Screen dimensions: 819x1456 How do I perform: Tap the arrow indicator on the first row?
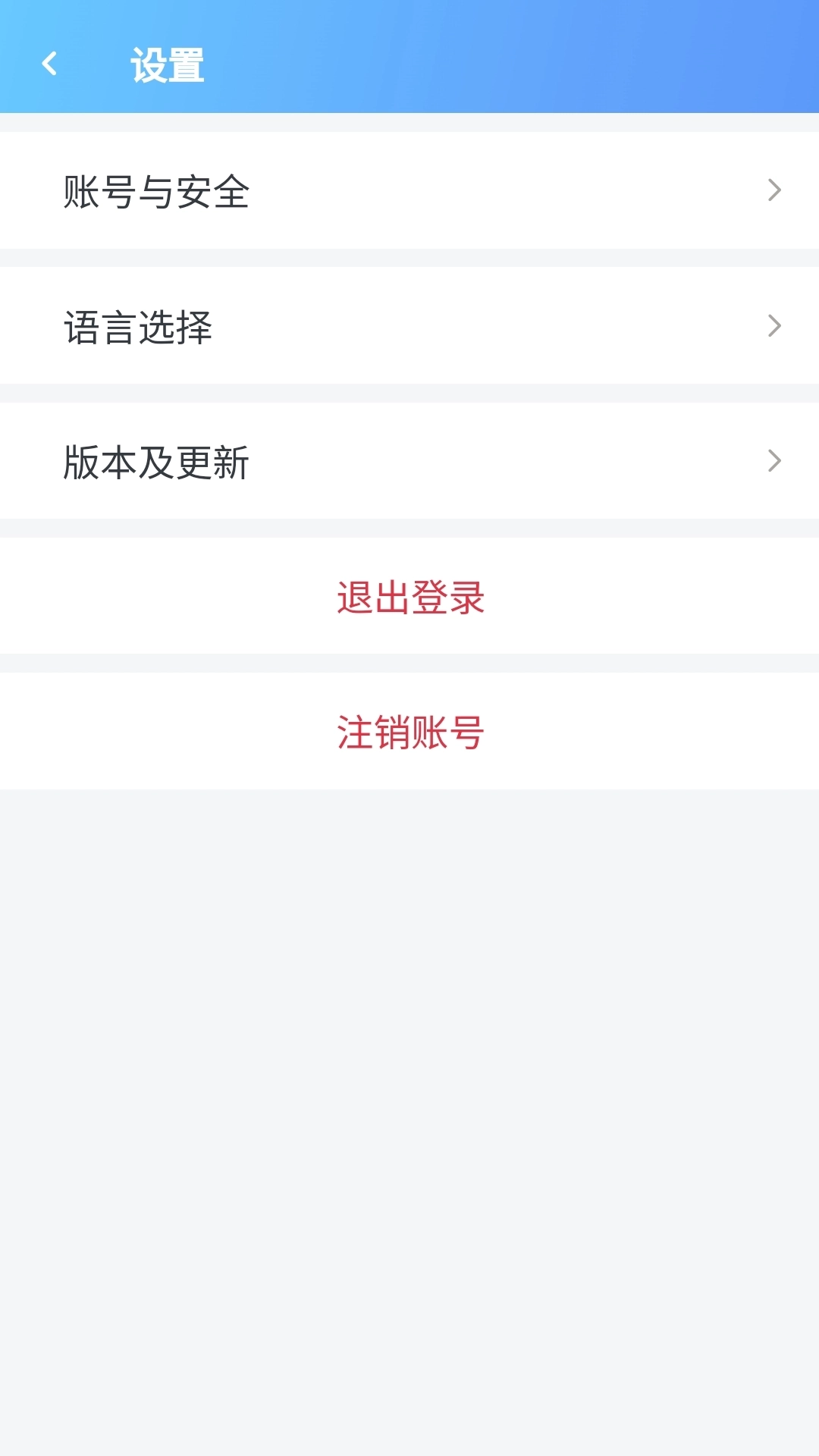coord(773,190)
